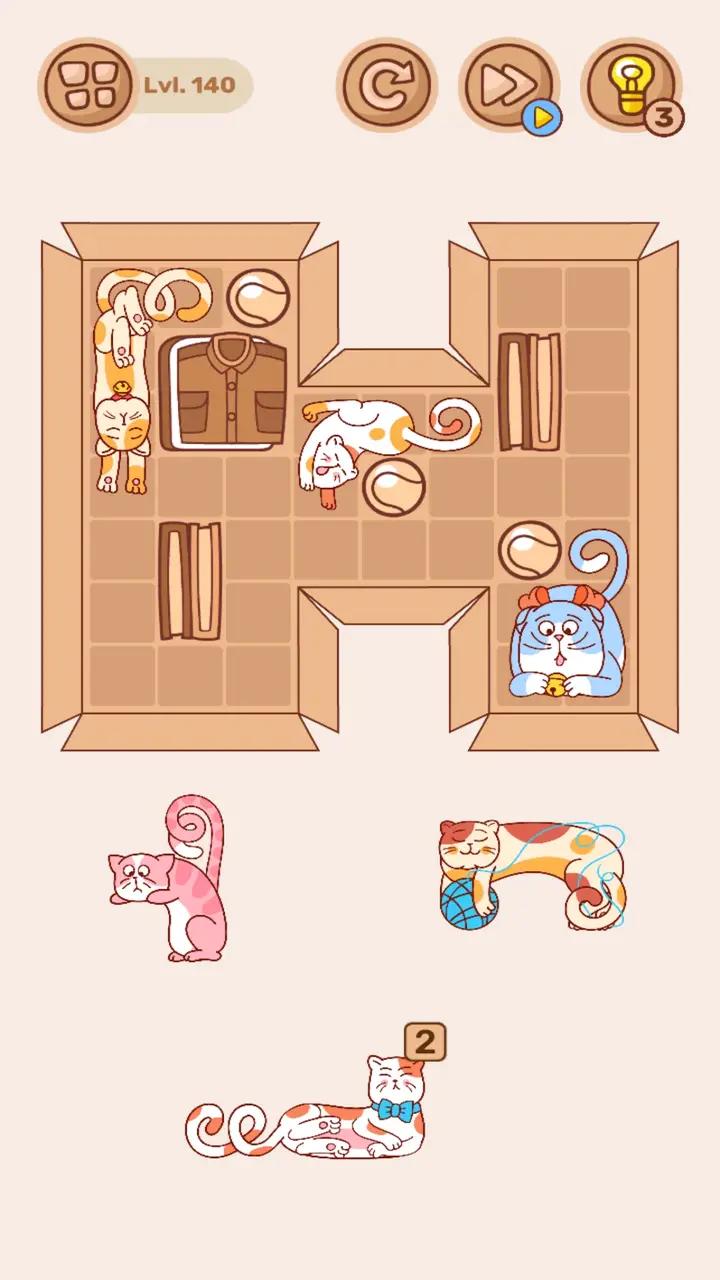Image resolution: width=720 pixels, height=1280 pixels.
Task: Select the pink cat piece
Action: click(x=169, y=879)
